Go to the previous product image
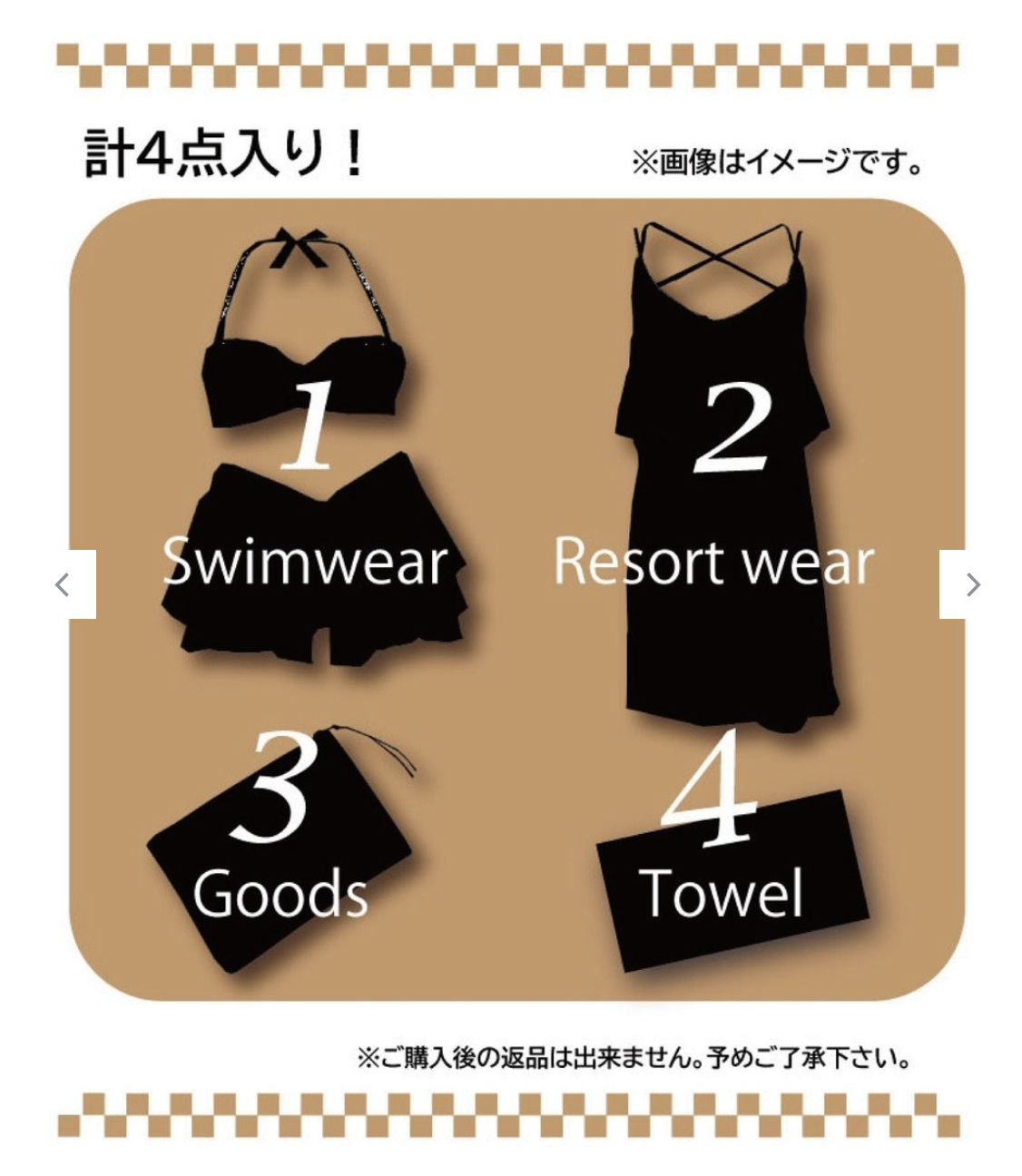 64,584
